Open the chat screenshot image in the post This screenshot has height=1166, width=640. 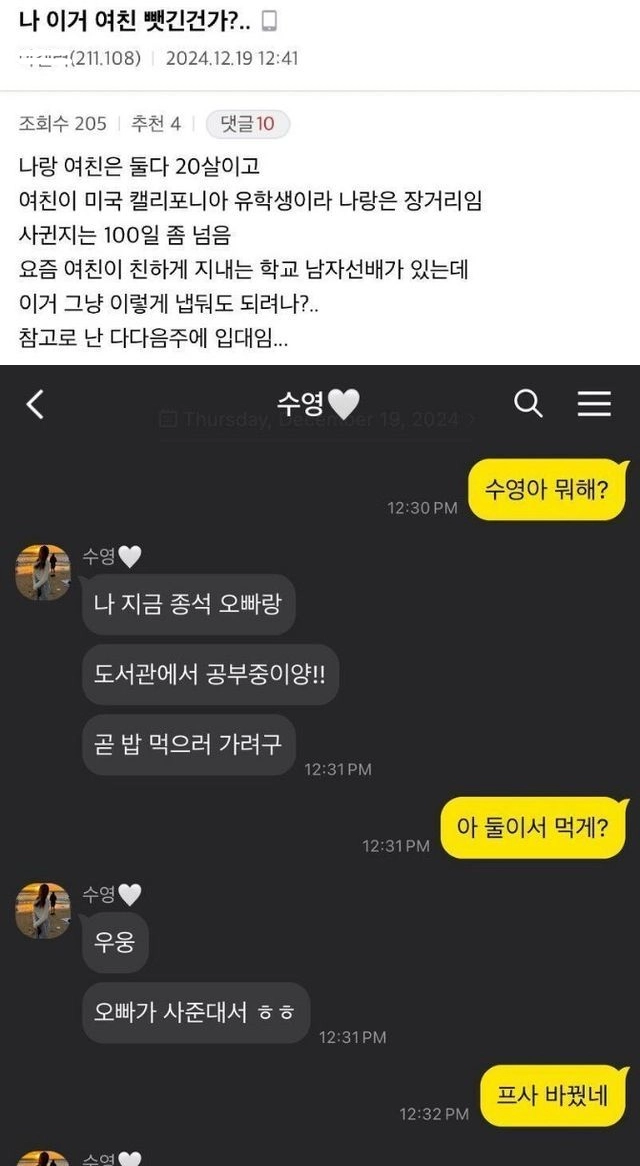pos(320,765)
